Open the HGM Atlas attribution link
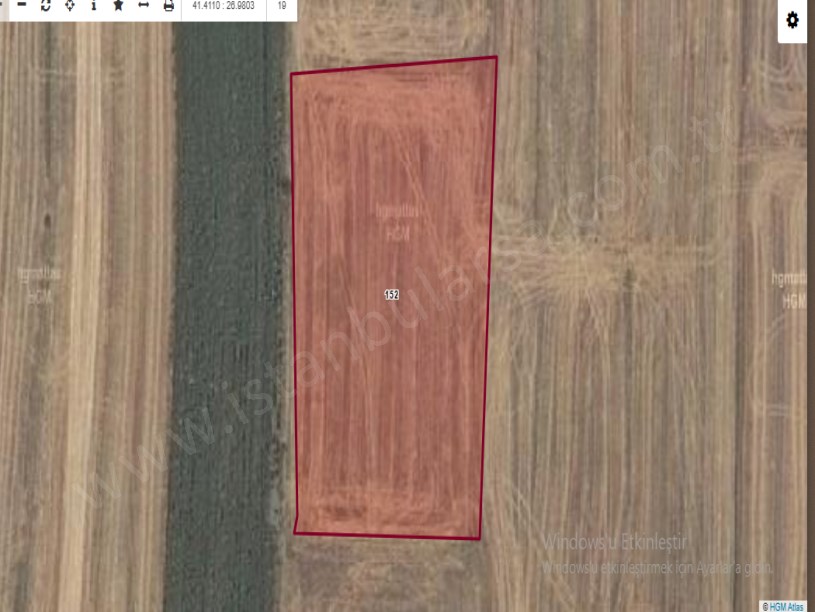This screenshot has width=815, height=612. click(x=787, y=606)
